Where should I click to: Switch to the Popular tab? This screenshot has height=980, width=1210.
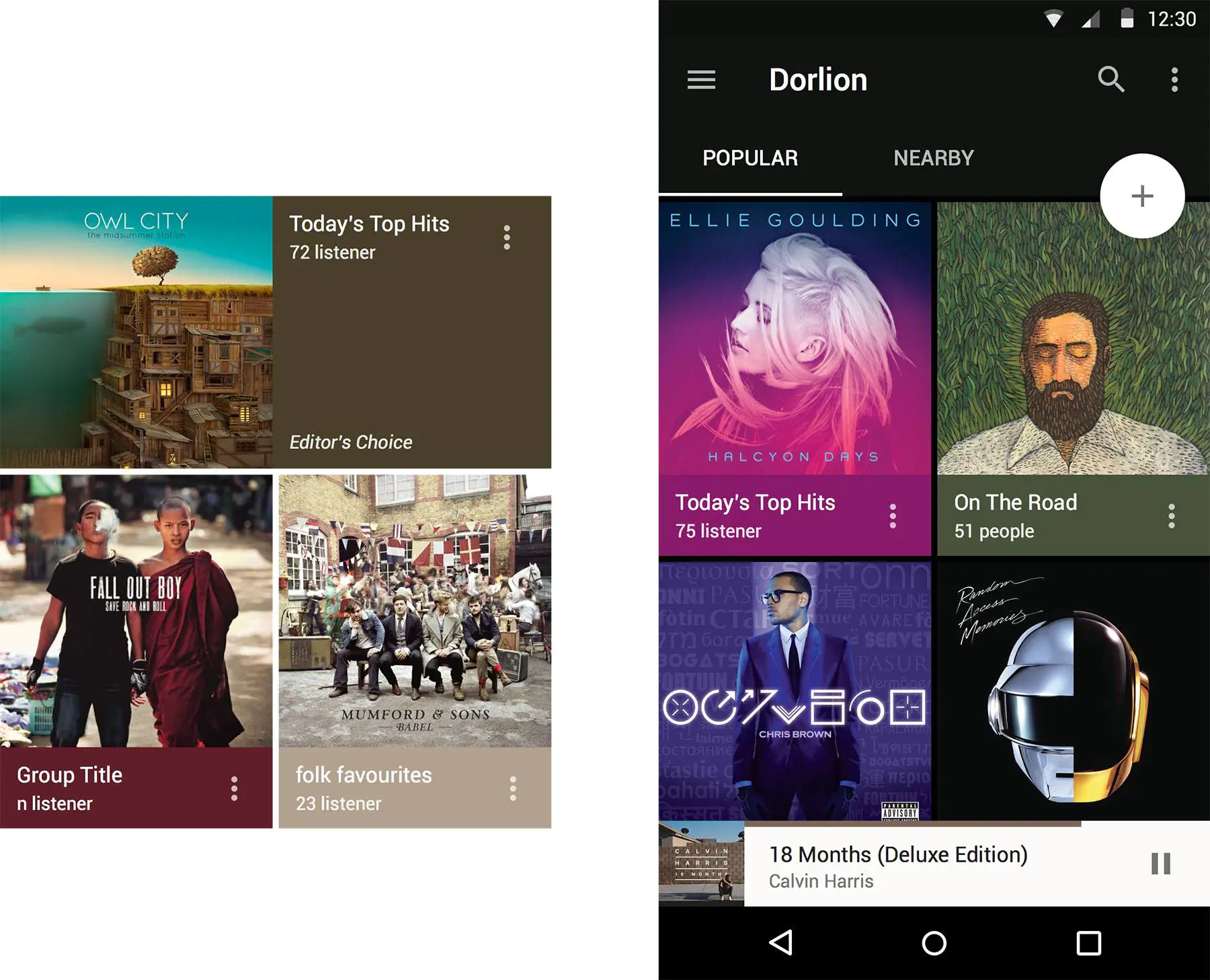750,158
